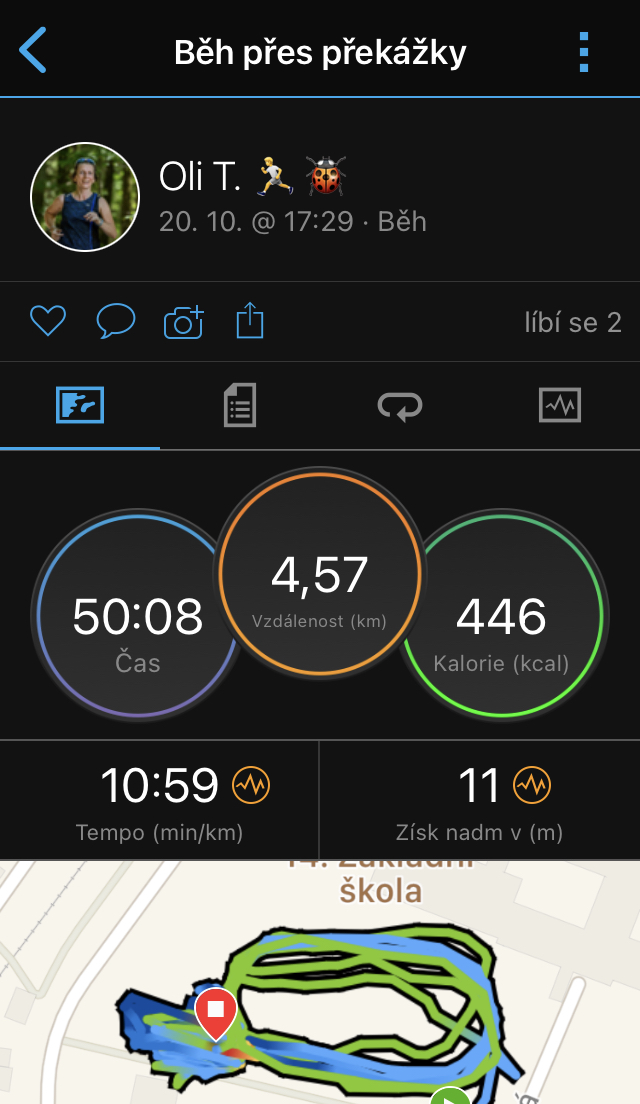
Task: Share this activity
Action: coord(249,321)
